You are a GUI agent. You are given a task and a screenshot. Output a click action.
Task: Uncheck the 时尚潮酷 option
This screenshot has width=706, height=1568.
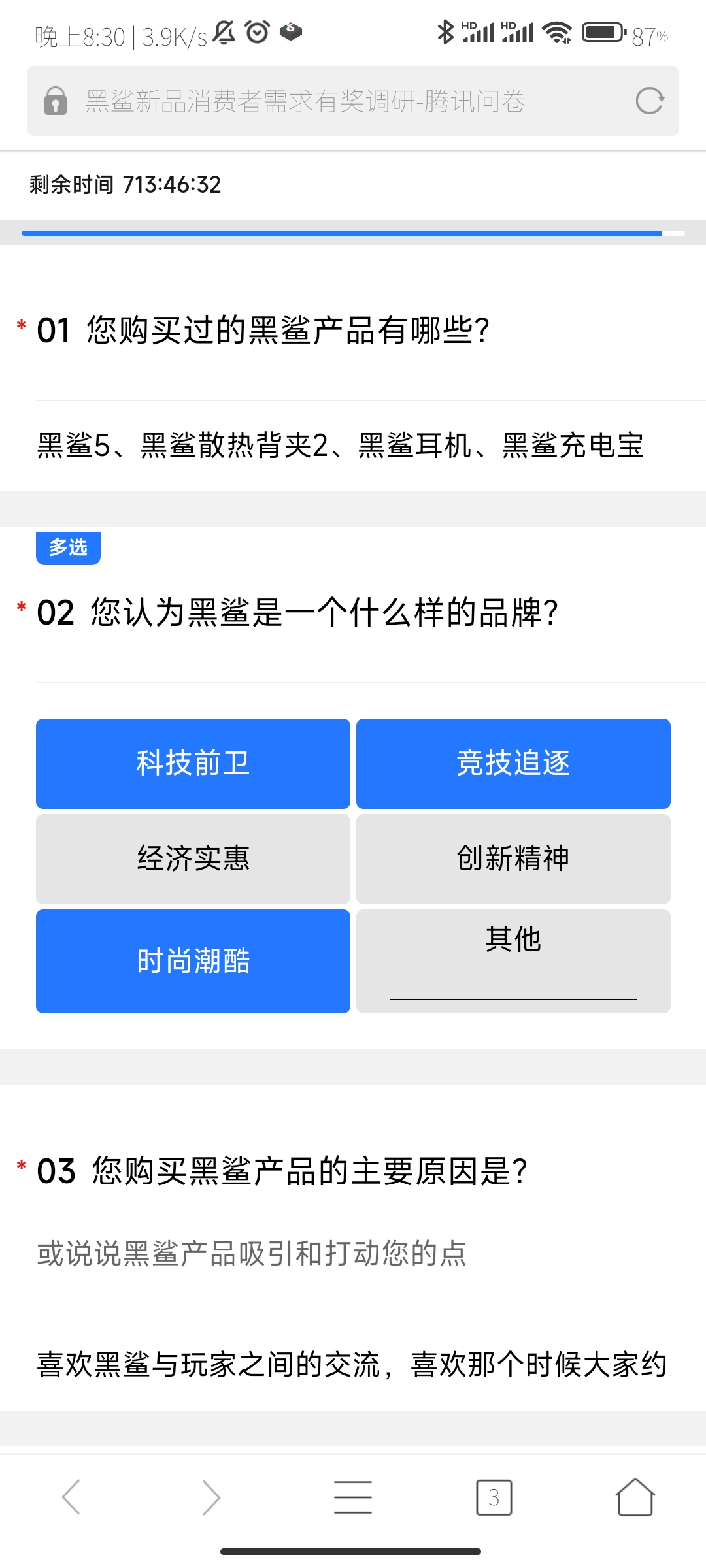coord(193,961)
